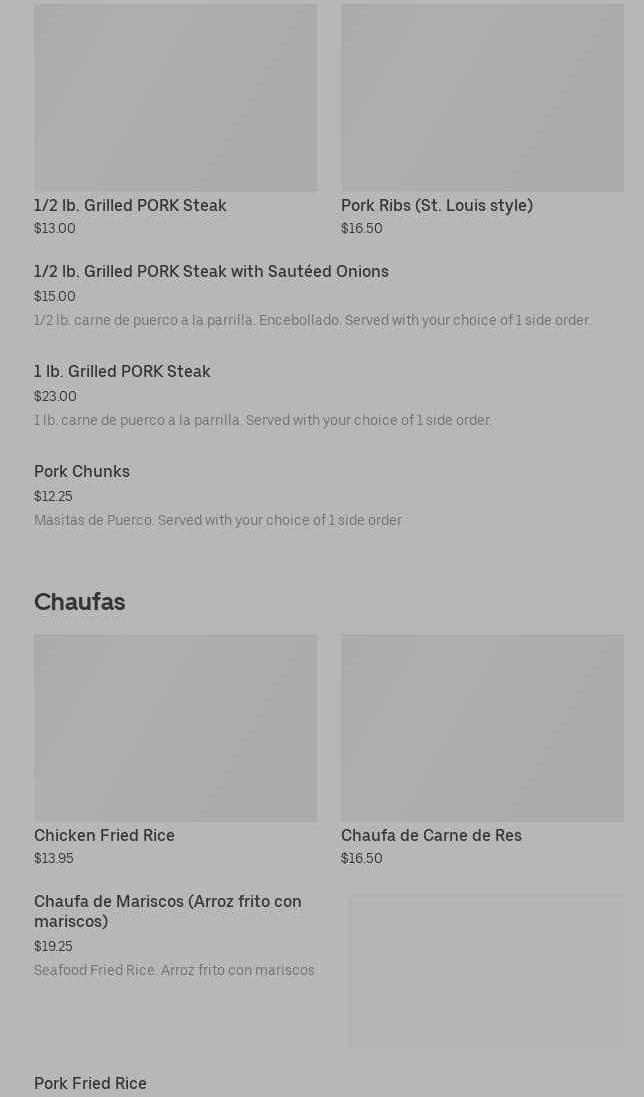Select Pork Ribs (St. Louis style)
Image resolution: width=644 pixels, height=1097 pixels.
[x=482, y=120]
